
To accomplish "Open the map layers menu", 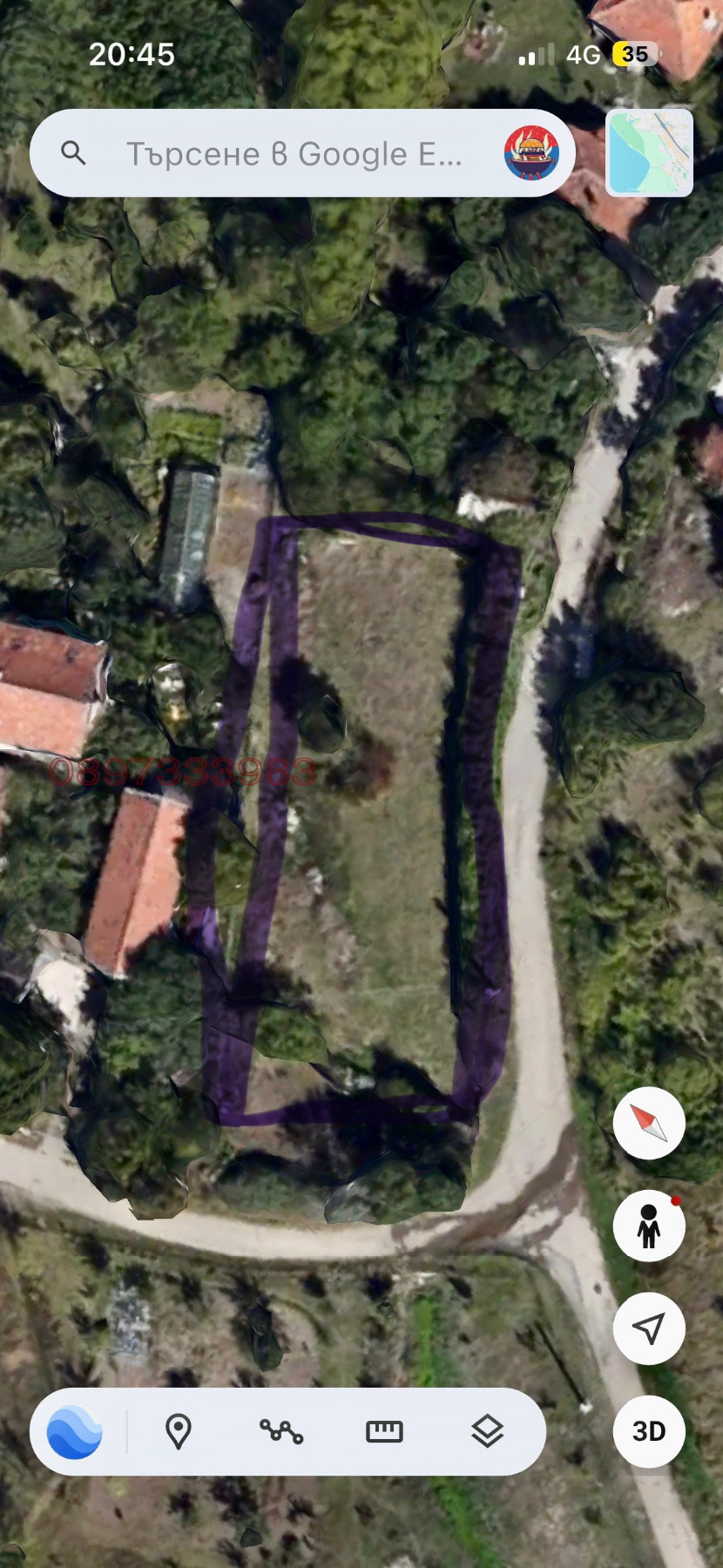I will (487, 1431).
